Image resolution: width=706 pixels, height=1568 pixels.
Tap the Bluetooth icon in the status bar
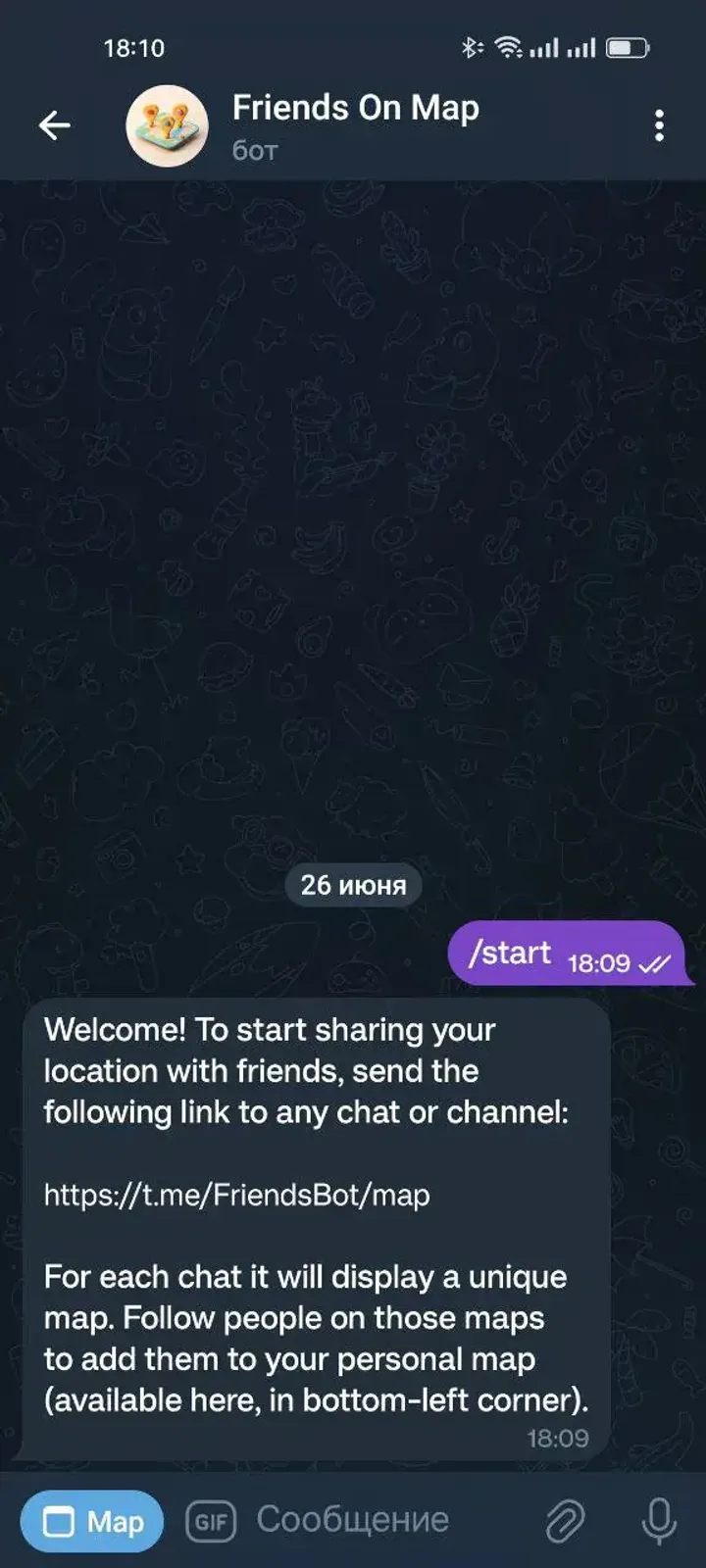473,46
